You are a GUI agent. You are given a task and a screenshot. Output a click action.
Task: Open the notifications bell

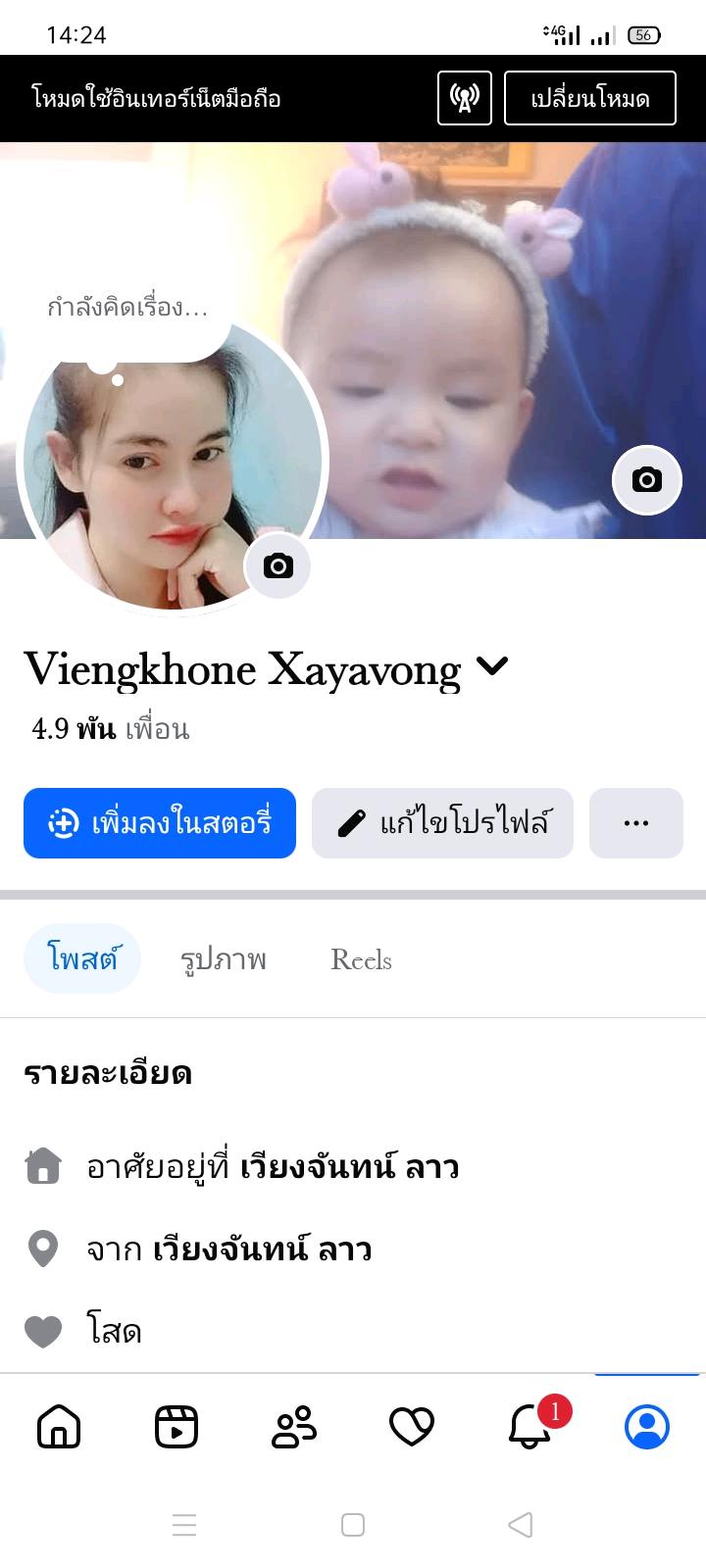pos(529,1426)
